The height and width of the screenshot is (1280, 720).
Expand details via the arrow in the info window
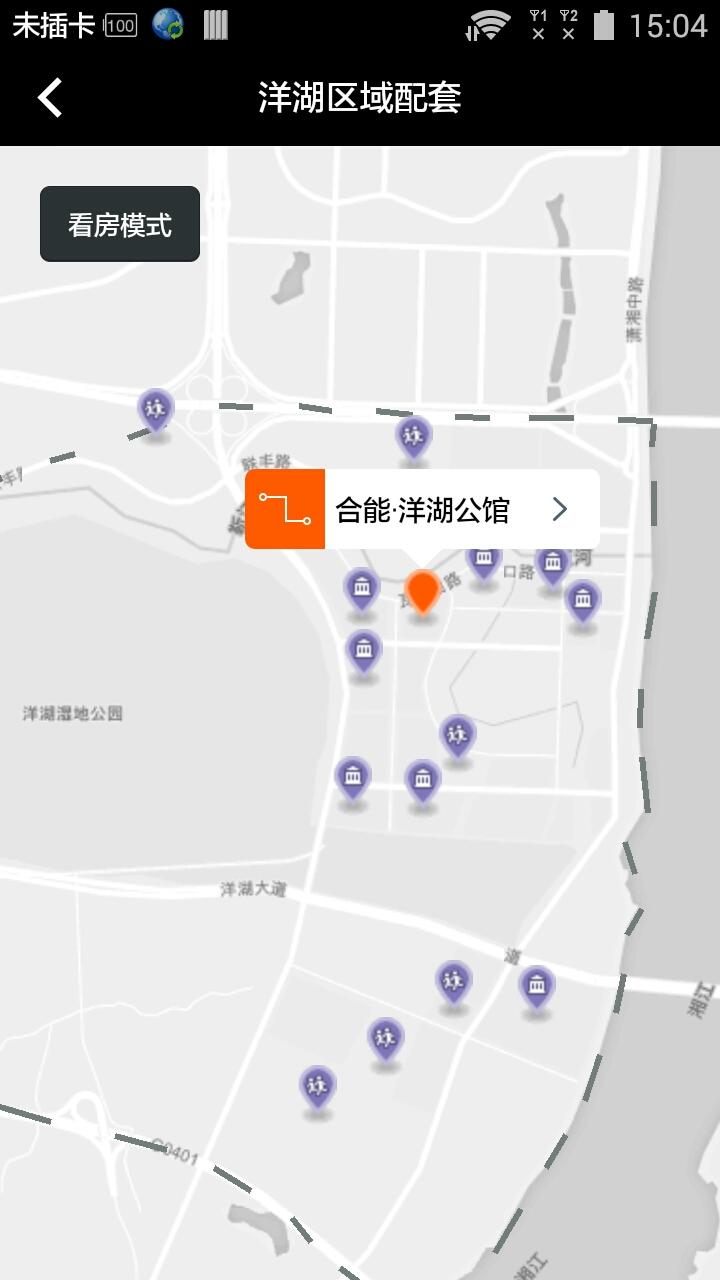[x=560, y=508]
